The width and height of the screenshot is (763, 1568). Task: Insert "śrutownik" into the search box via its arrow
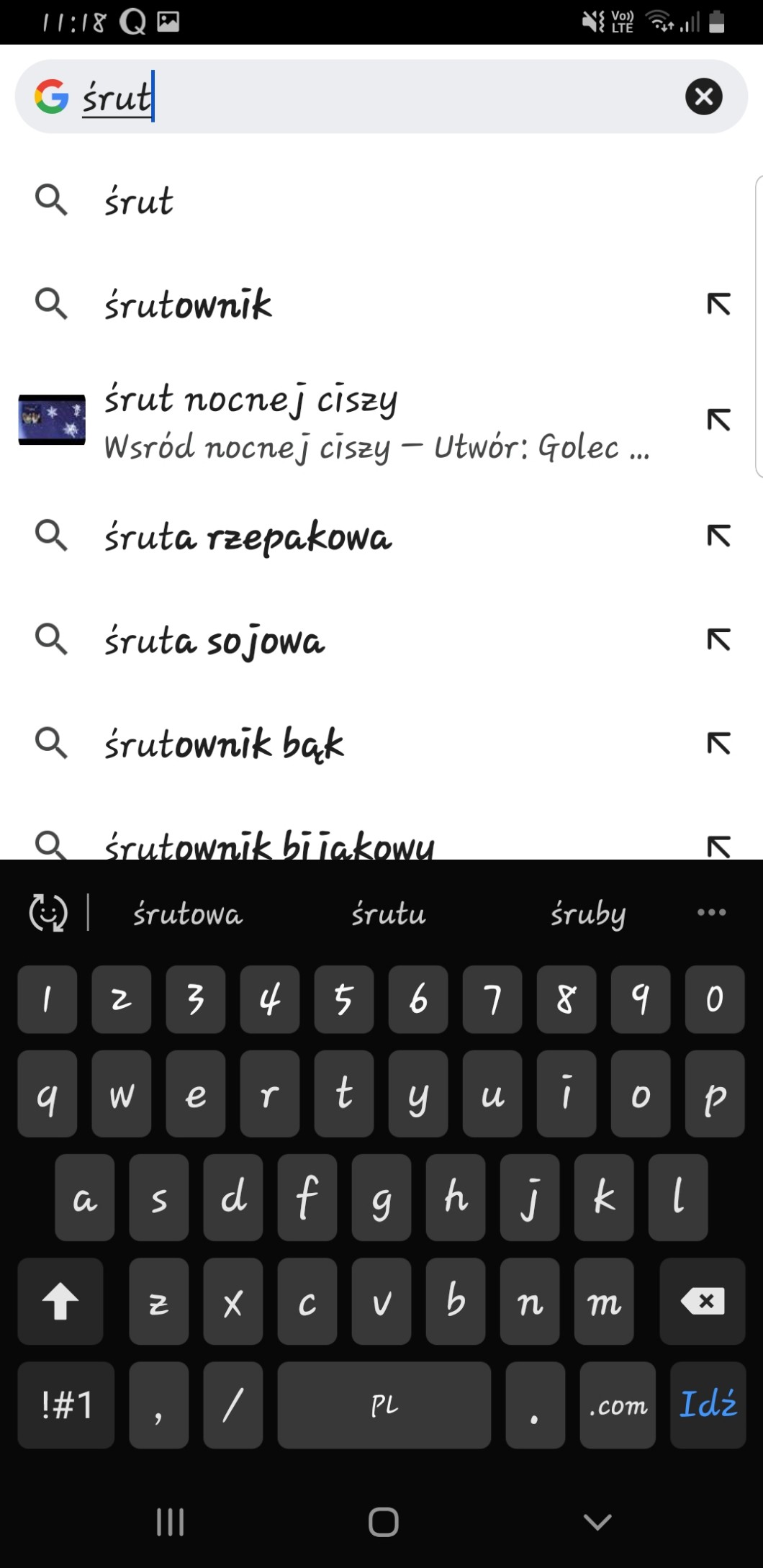(x=718, y=305)
